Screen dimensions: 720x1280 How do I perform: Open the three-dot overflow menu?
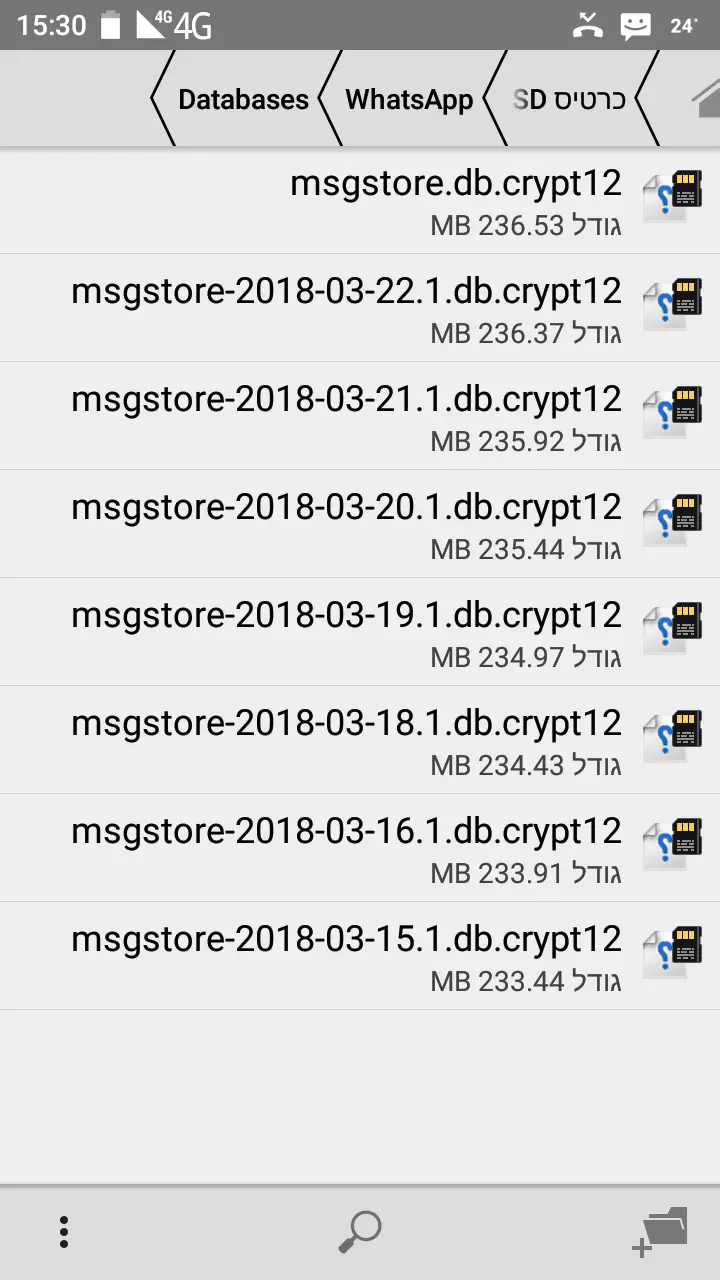tap(64, 1232)
